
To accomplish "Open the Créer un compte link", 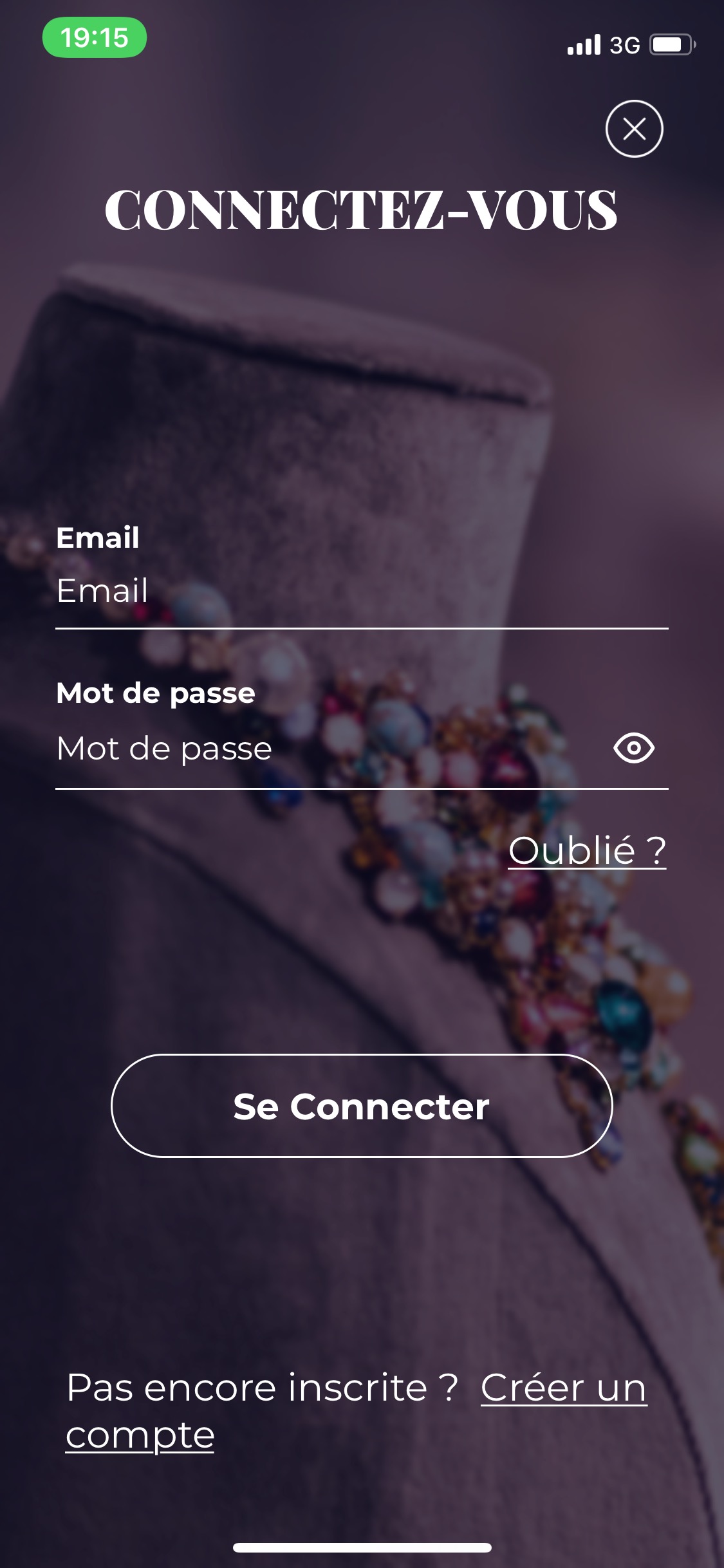I will 357,1411.
